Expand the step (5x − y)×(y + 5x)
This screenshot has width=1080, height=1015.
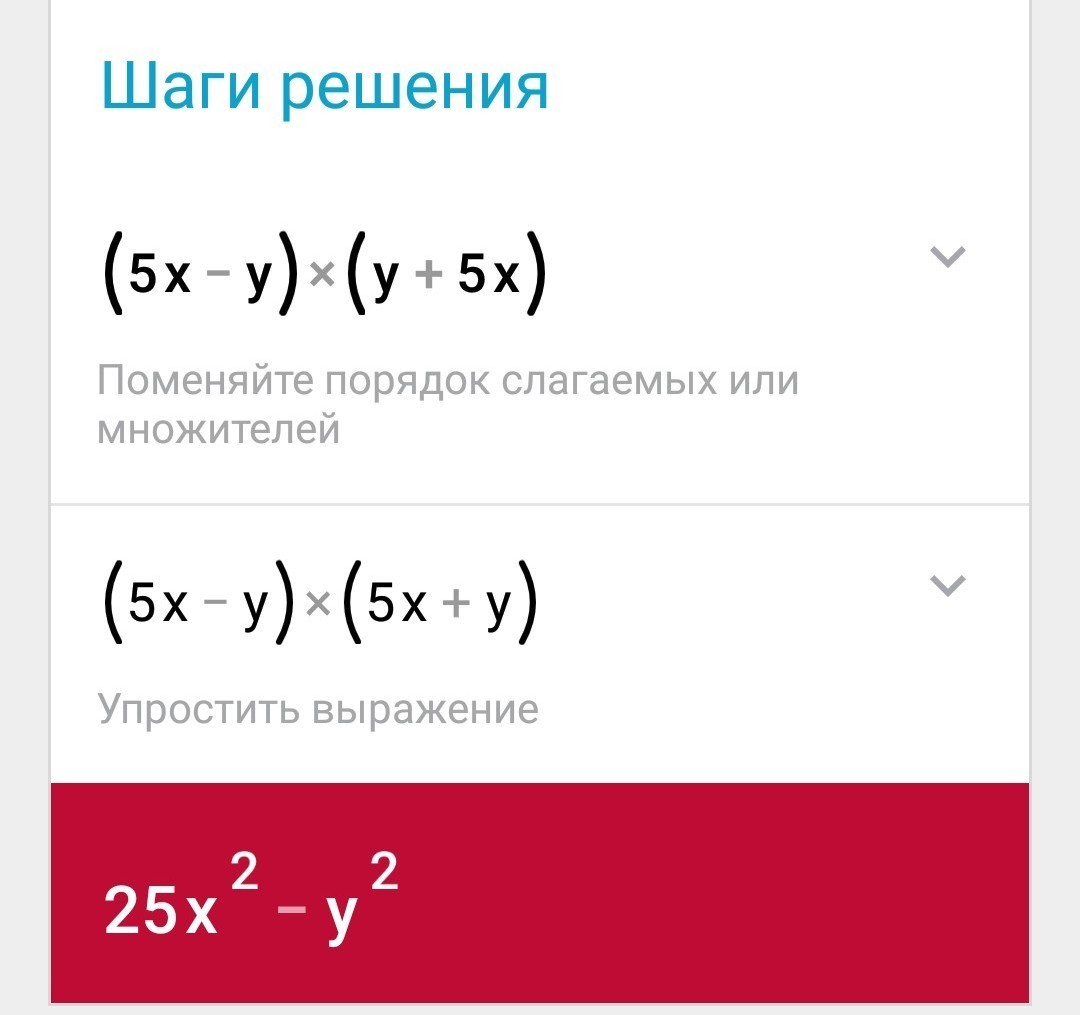[x=947, y=257]
